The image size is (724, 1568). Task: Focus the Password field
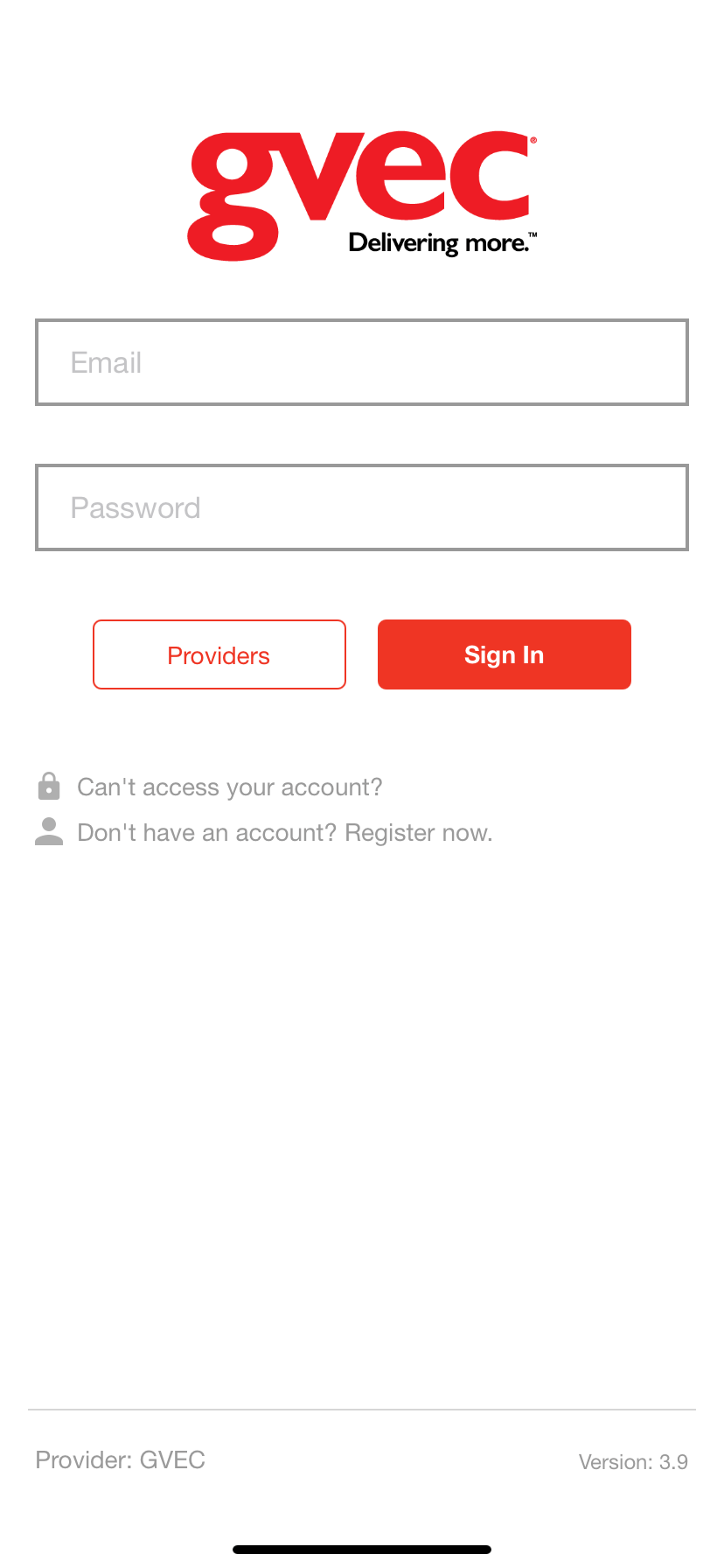pos(362,507)
